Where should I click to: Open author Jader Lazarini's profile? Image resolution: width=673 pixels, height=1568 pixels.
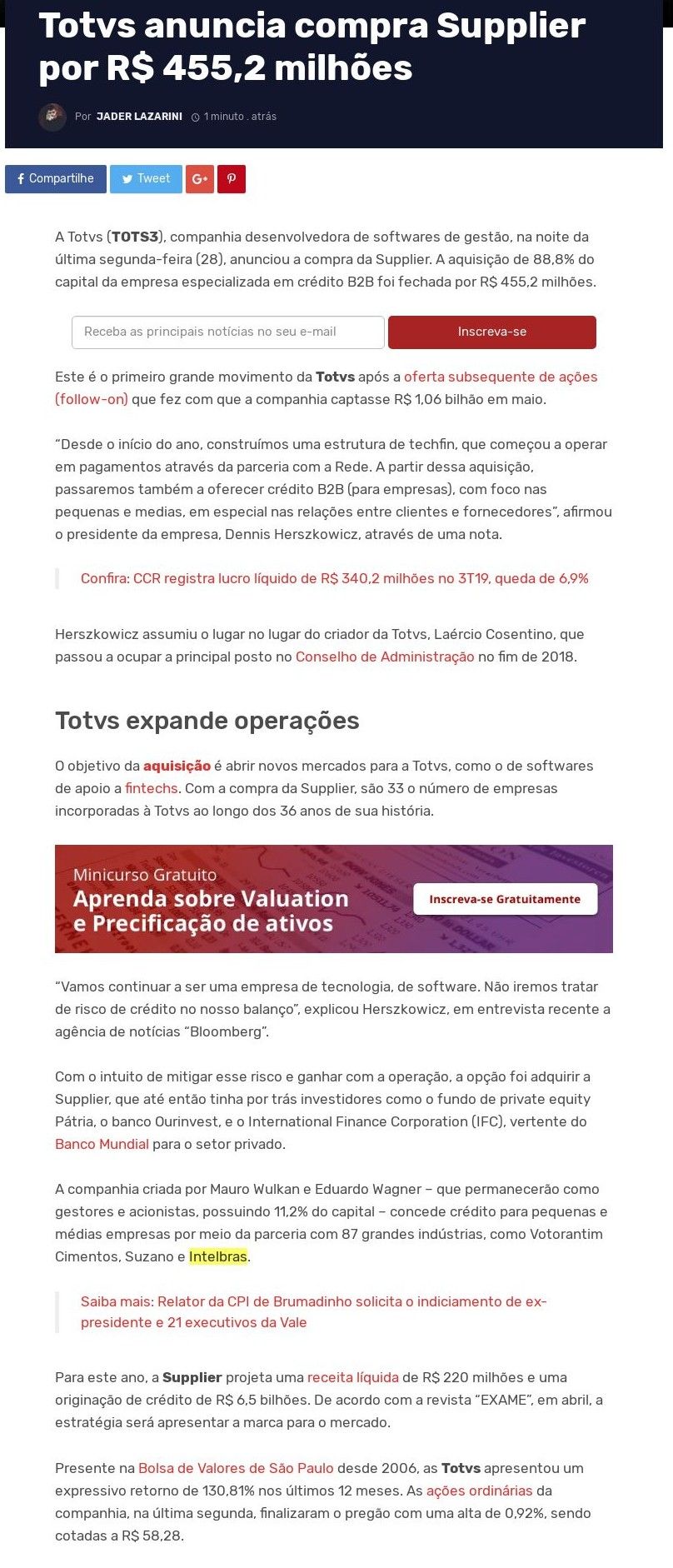coord(139,117)
